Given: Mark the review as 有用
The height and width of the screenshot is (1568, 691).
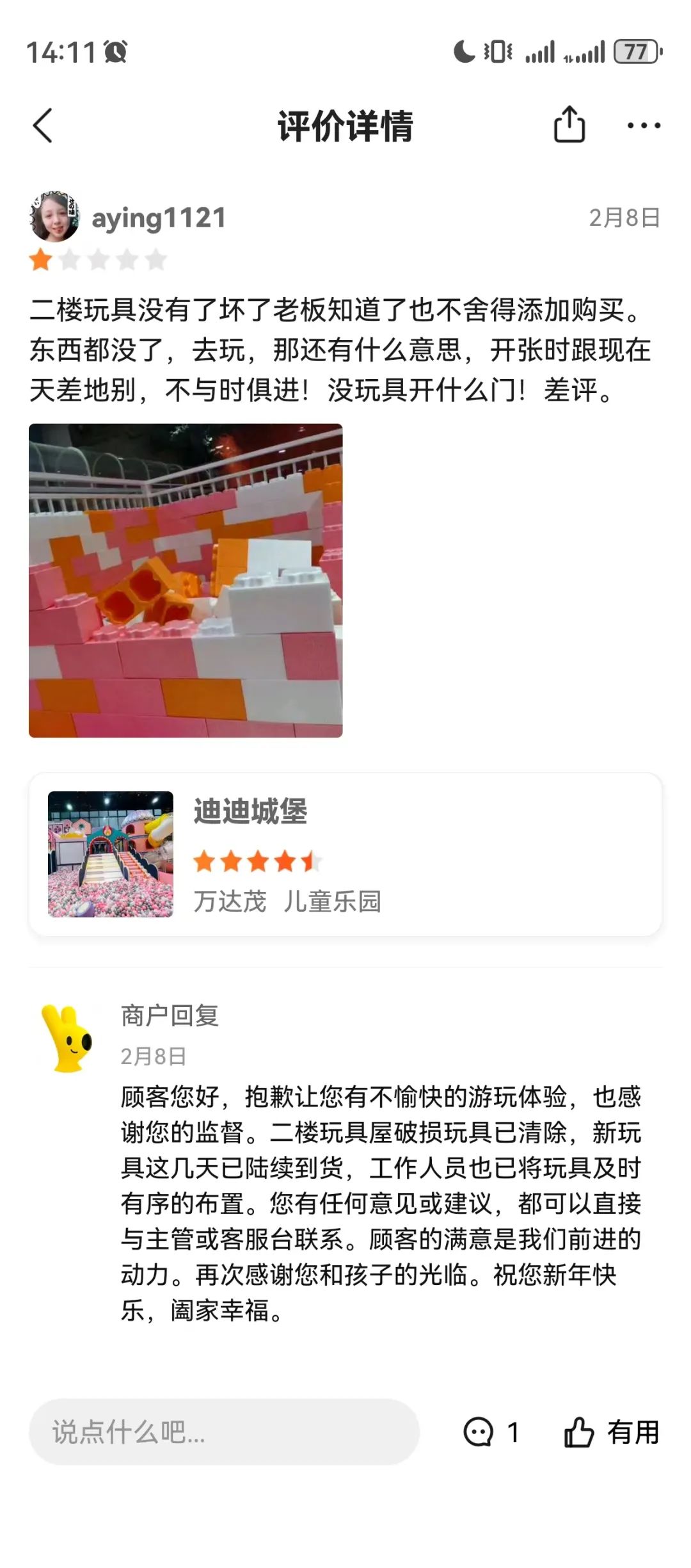Looking at the screenshot, I should point(611,1432).
